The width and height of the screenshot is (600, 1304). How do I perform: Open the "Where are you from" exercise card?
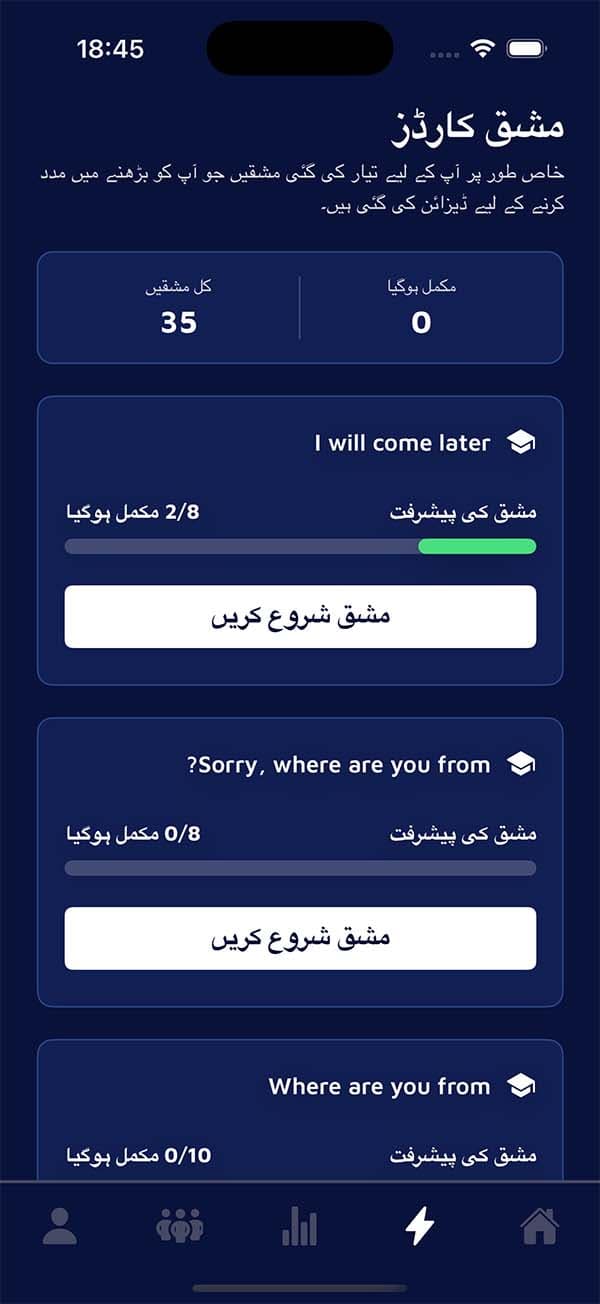380,1087
